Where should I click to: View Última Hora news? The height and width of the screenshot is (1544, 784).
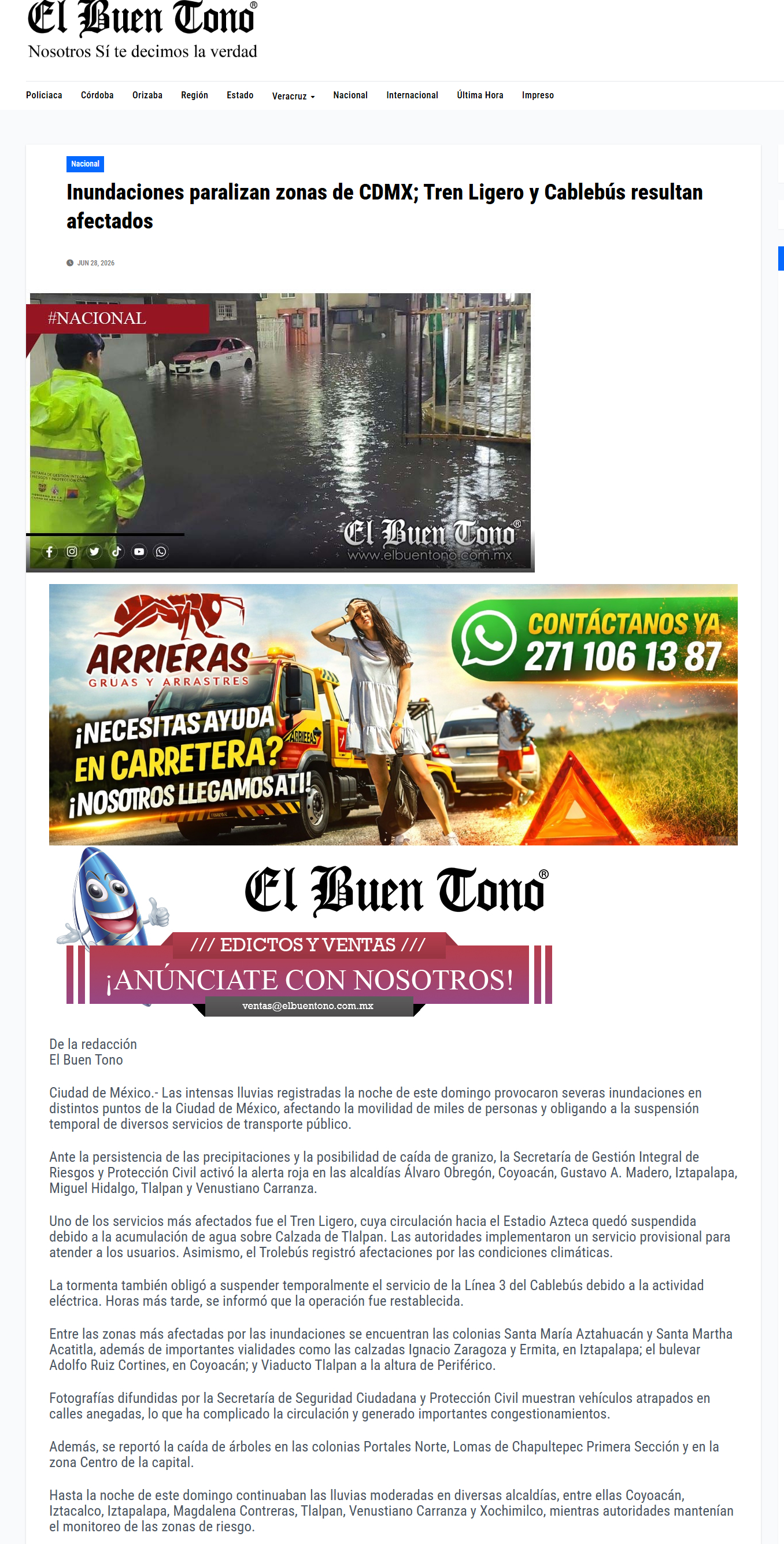[479, 95]
